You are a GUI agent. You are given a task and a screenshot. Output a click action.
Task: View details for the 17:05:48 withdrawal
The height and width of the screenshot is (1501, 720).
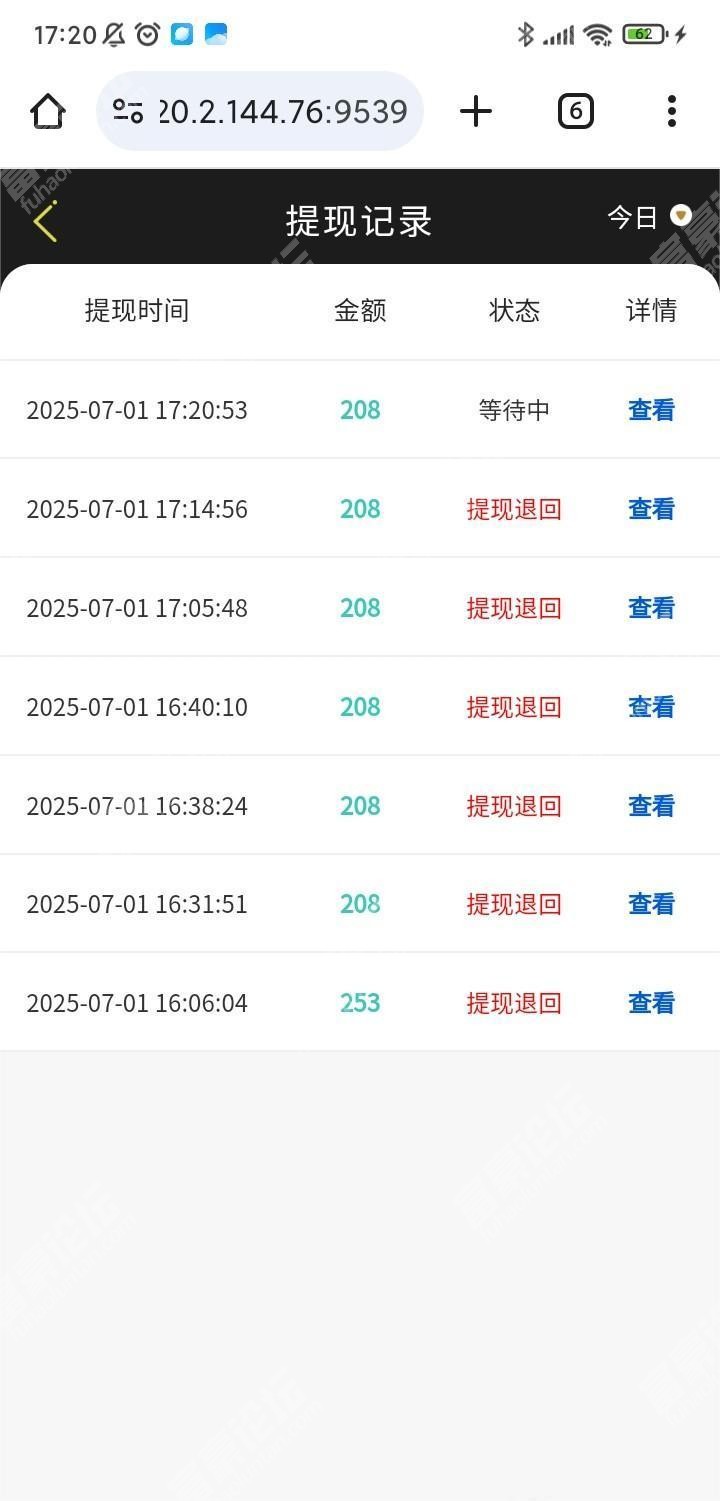point(652,608)
